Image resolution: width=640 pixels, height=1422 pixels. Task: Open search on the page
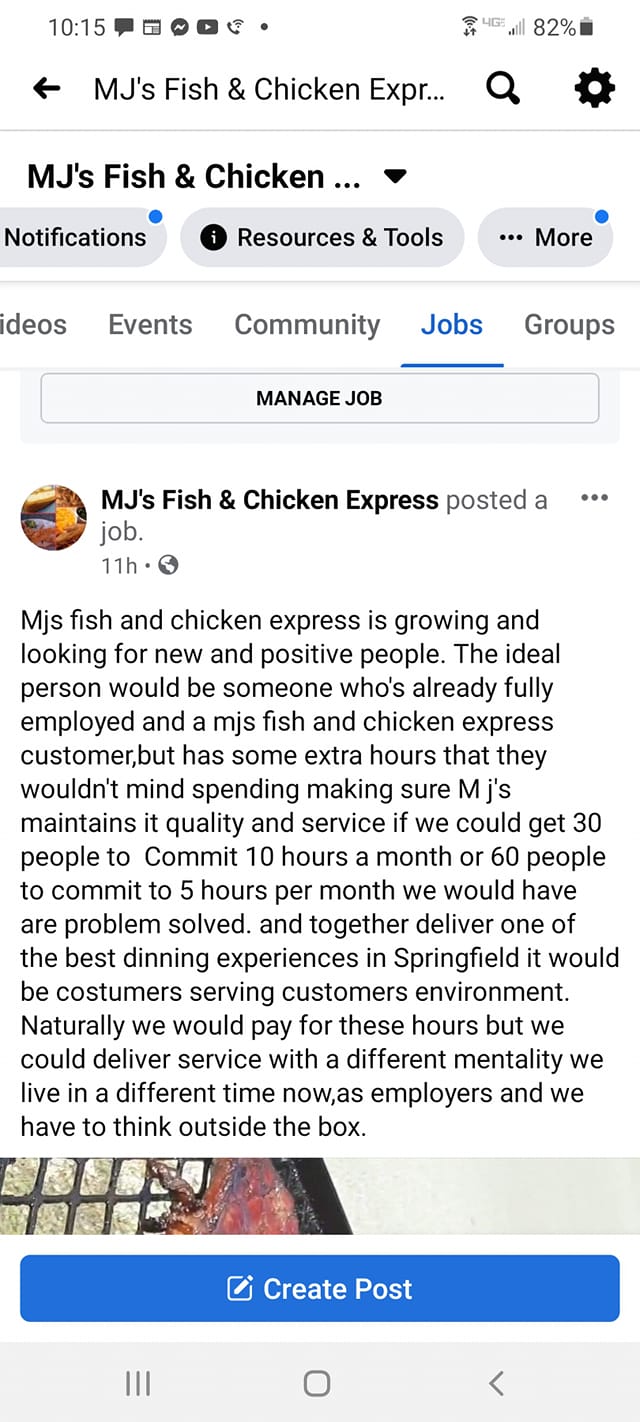(x=503, y=89)
